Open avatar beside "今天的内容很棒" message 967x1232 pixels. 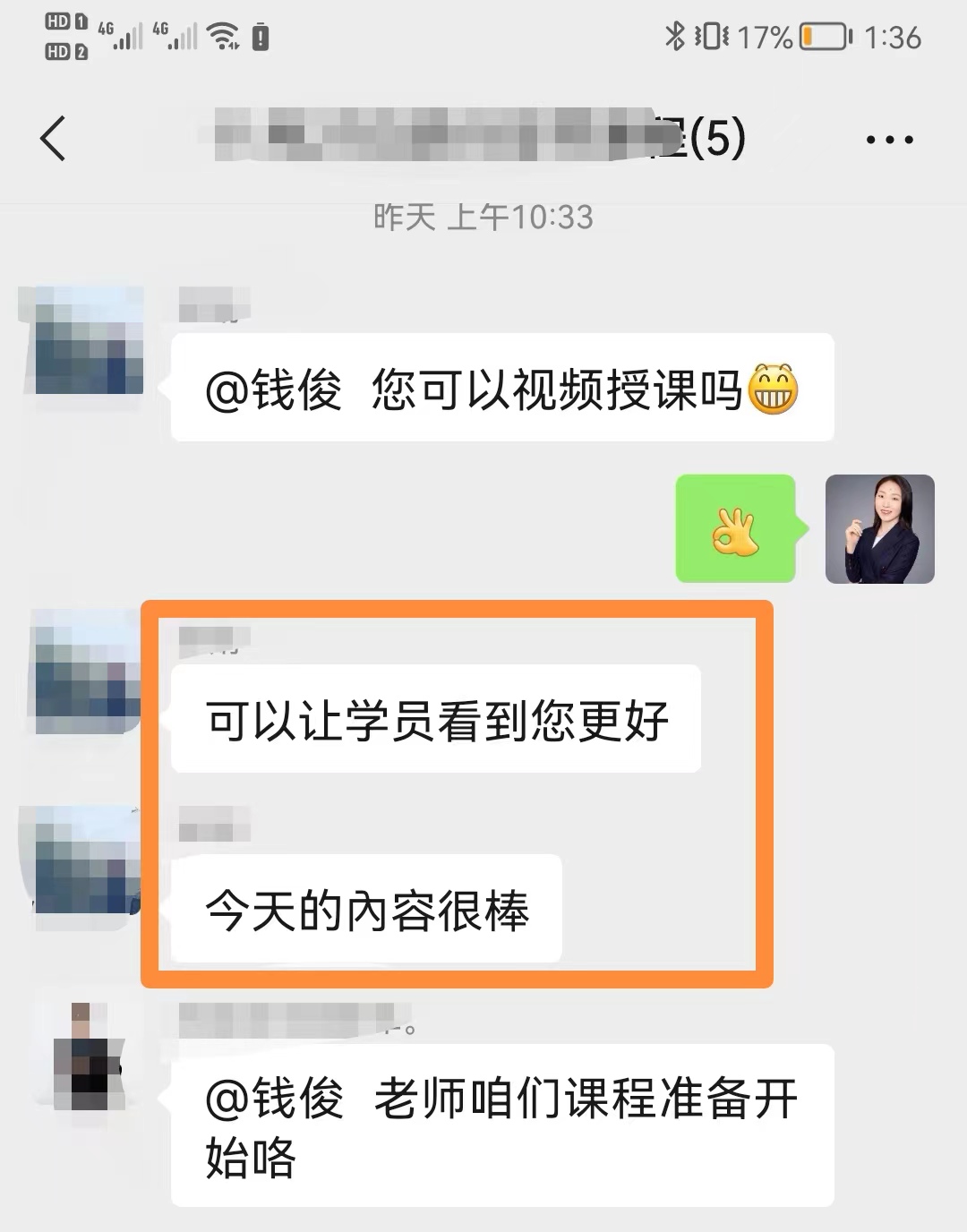88,861
